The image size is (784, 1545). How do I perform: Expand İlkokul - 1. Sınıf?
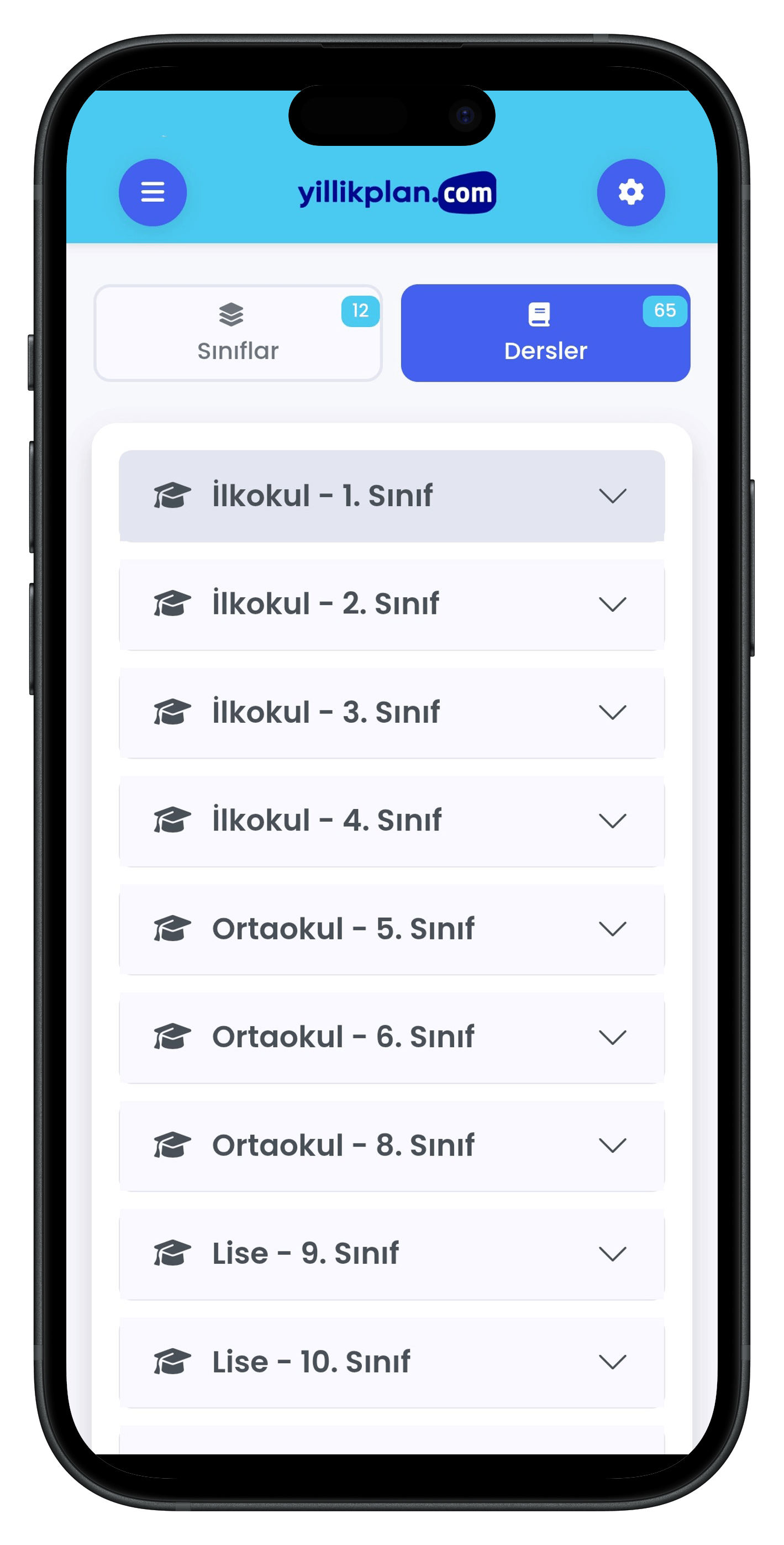(392, 496)
